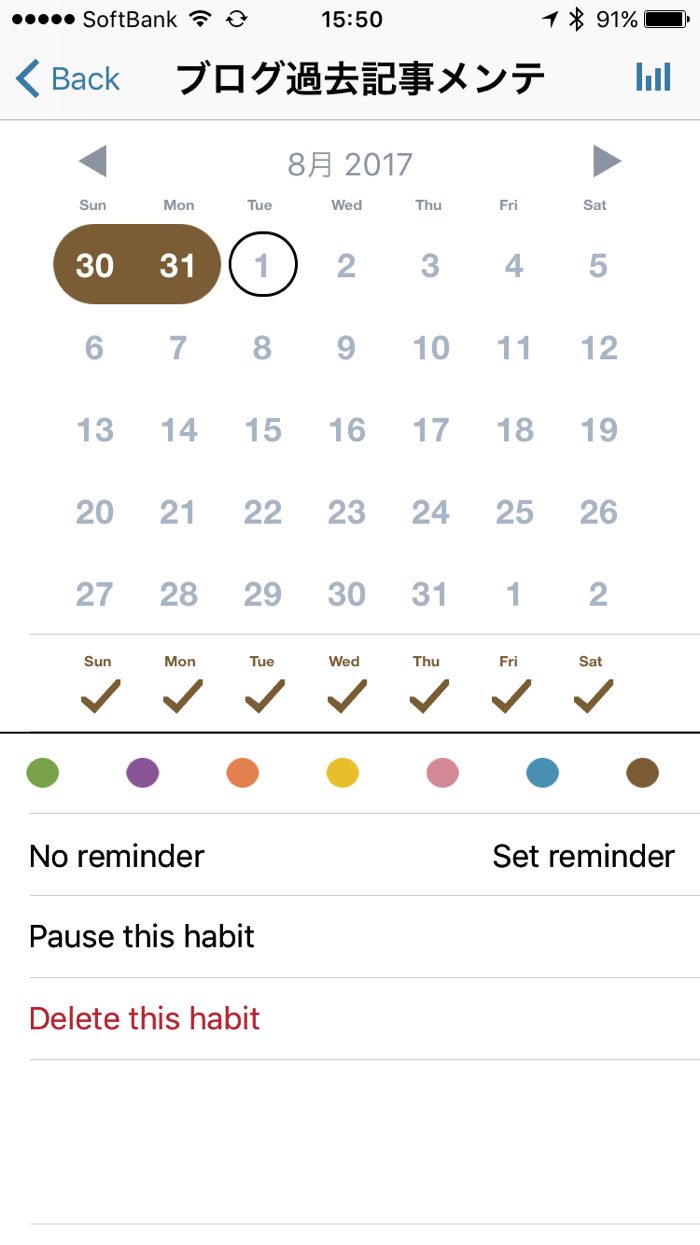
Task: Open the statistics bar chart icon
Action: 653,78
